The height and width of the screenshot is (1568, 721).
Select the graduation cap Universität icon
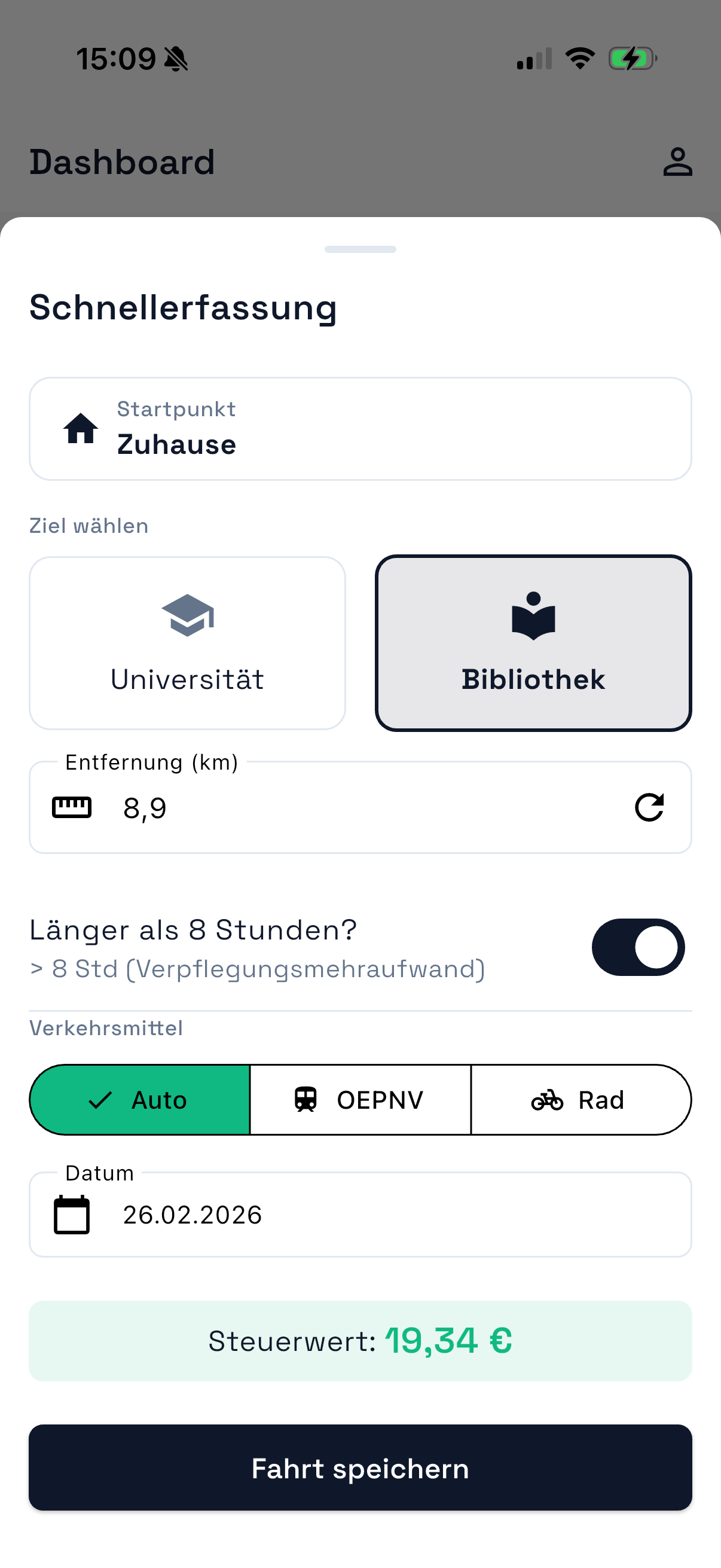187,617
